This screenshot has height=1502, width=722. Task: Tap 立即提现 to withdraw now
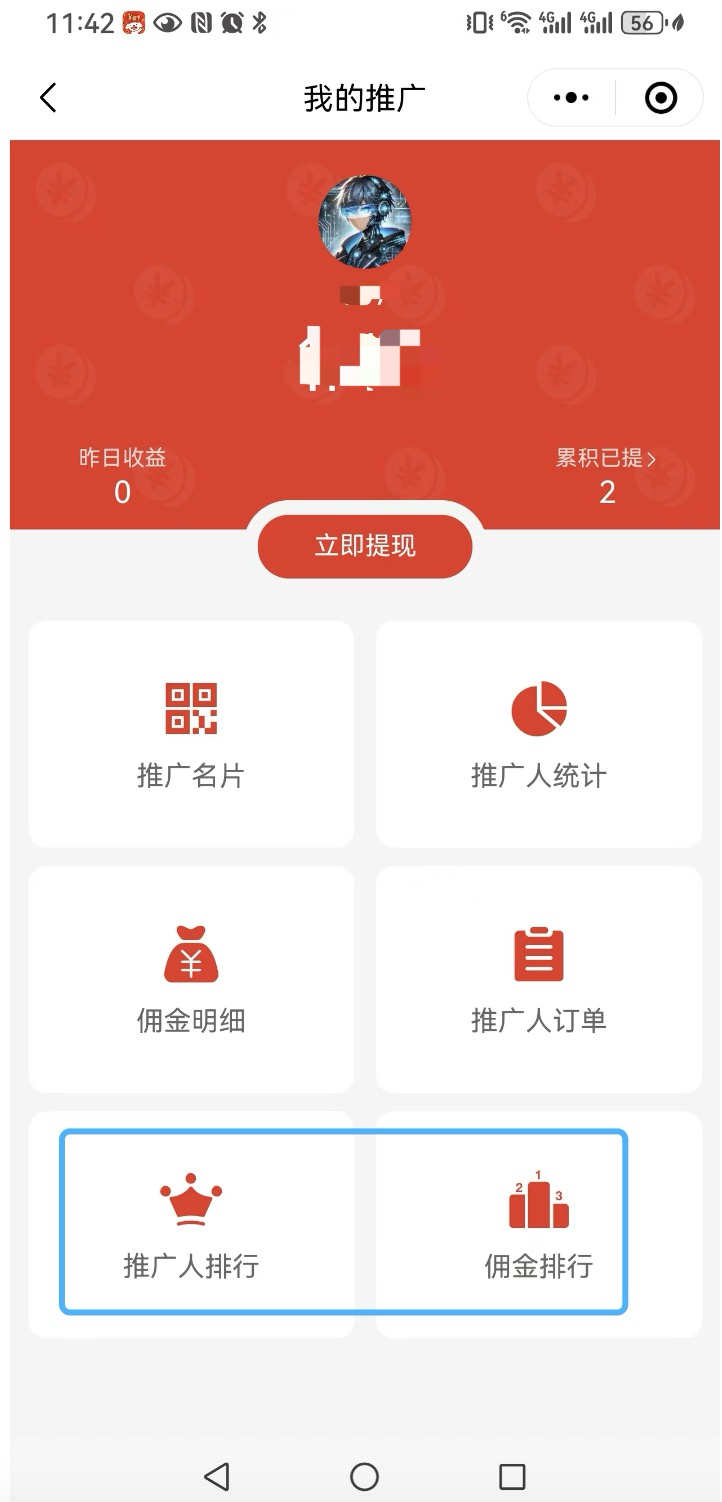pyautogui.click(x=365, y=546)
